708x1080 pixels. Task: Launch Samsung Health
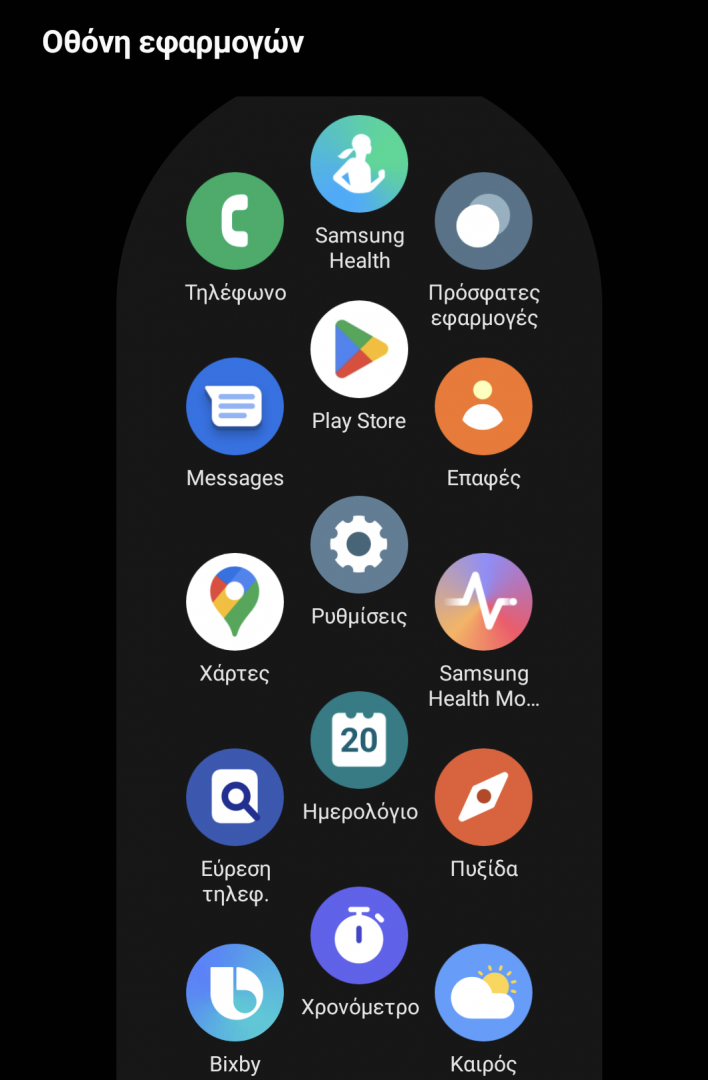pyautogui.click(x=359, y=164)
